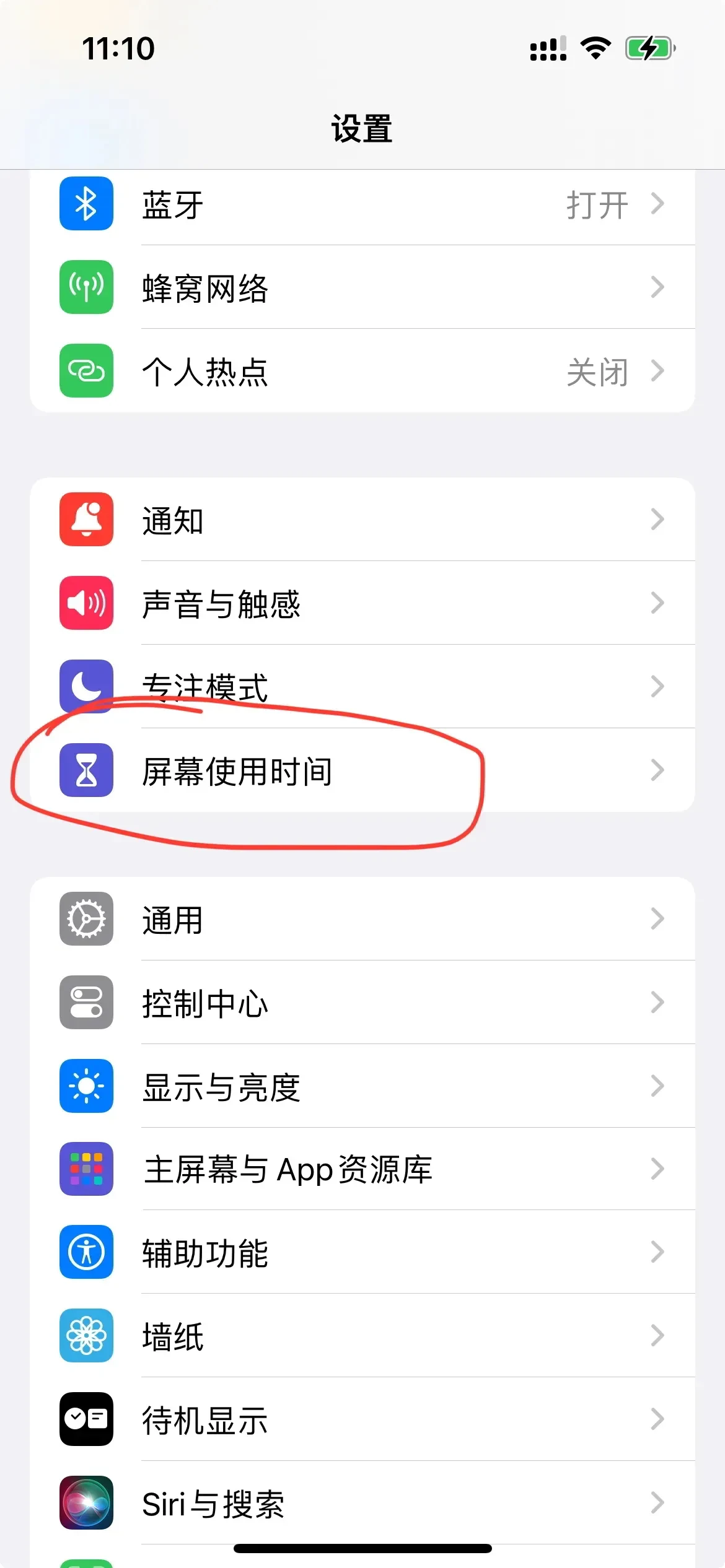Tap the Accessibility person icon
Viewport: 725px width, 1568px height.
point(86,1253)
